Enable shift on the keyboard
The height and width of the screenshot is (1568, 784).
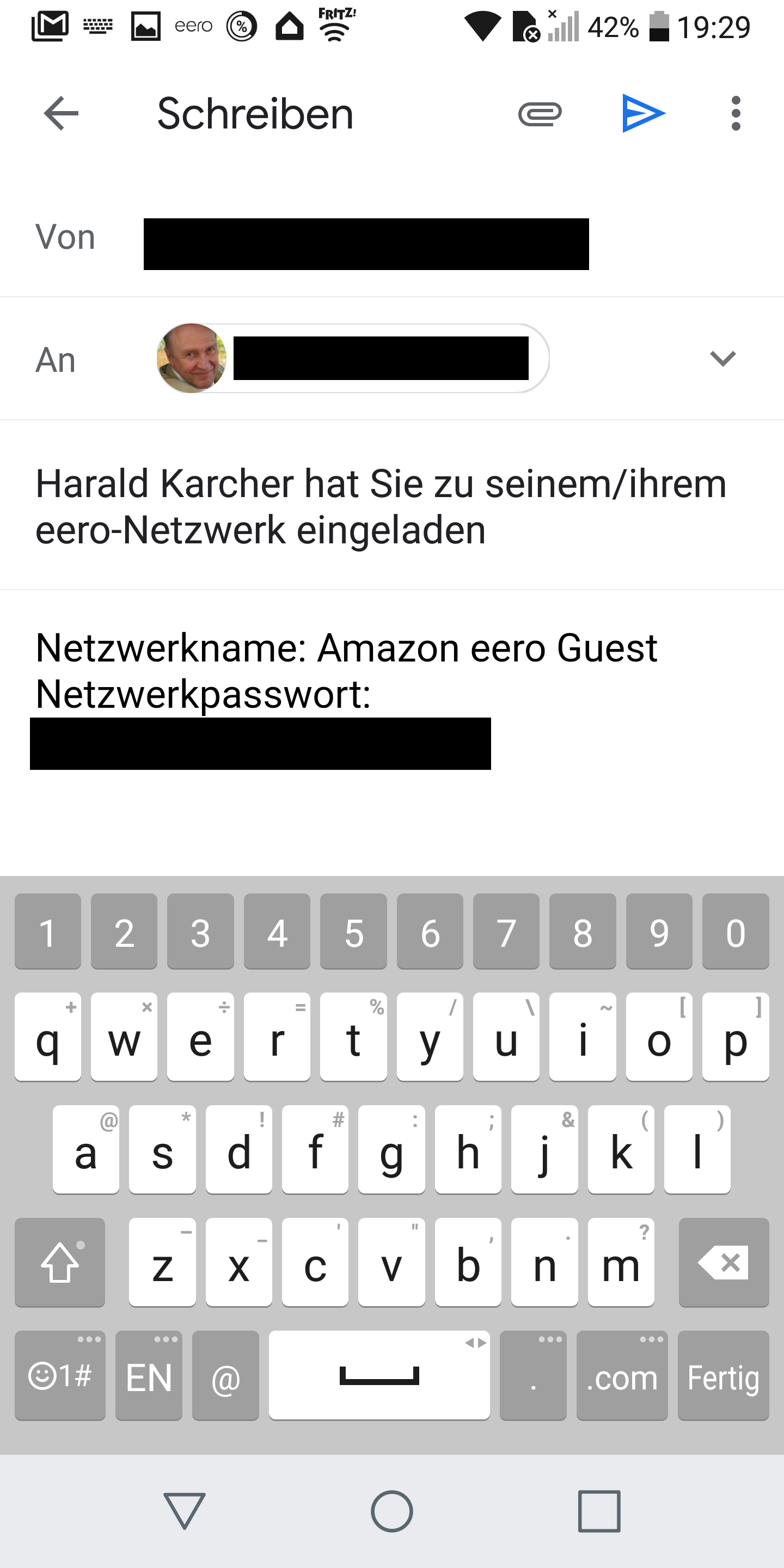pyautogui.click(x=60, y=1263)
